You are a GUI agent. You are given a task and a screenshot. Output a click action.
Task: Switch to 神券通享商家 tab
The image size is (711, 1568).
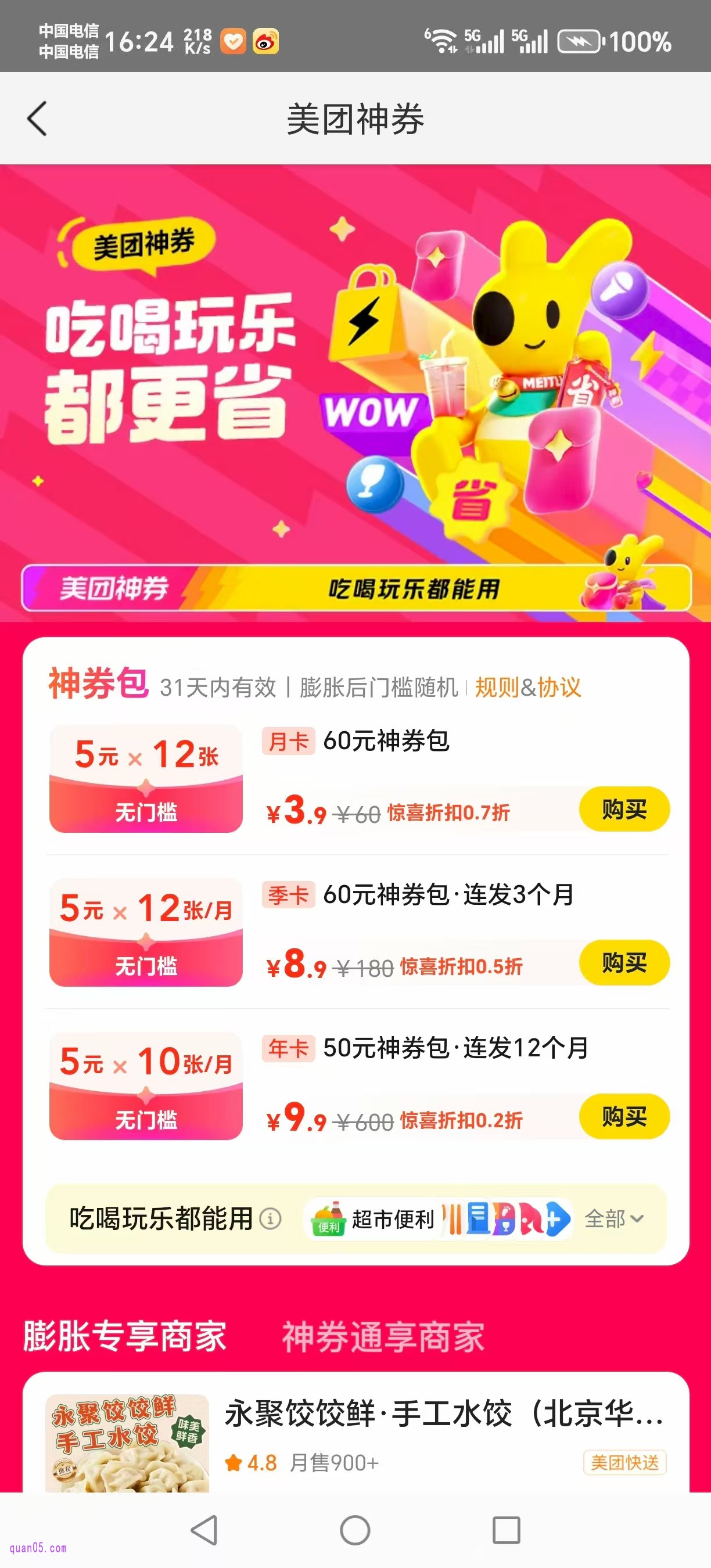coord(383,1336)
